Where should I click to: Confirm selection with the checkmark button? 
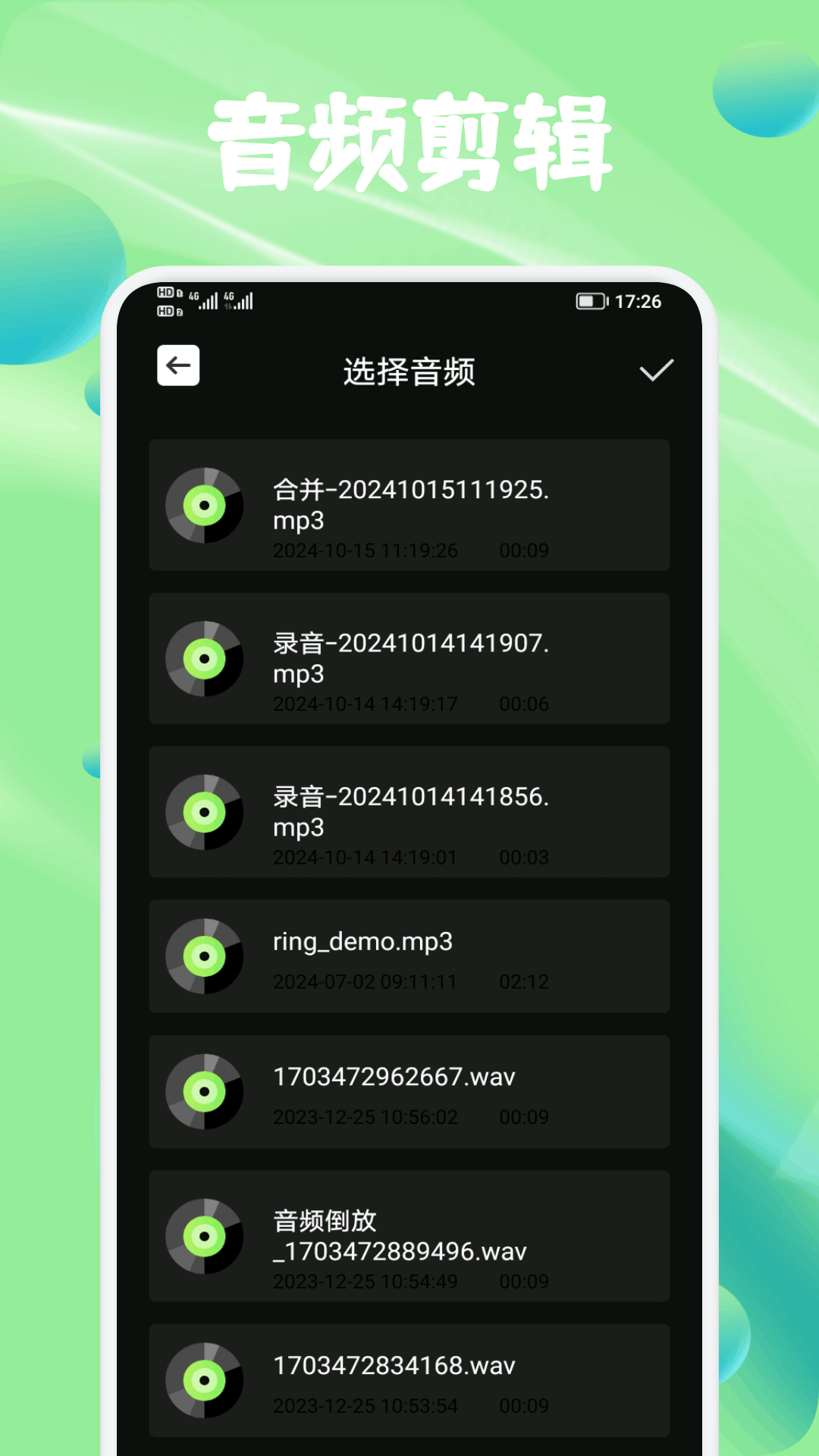point(655,371)
